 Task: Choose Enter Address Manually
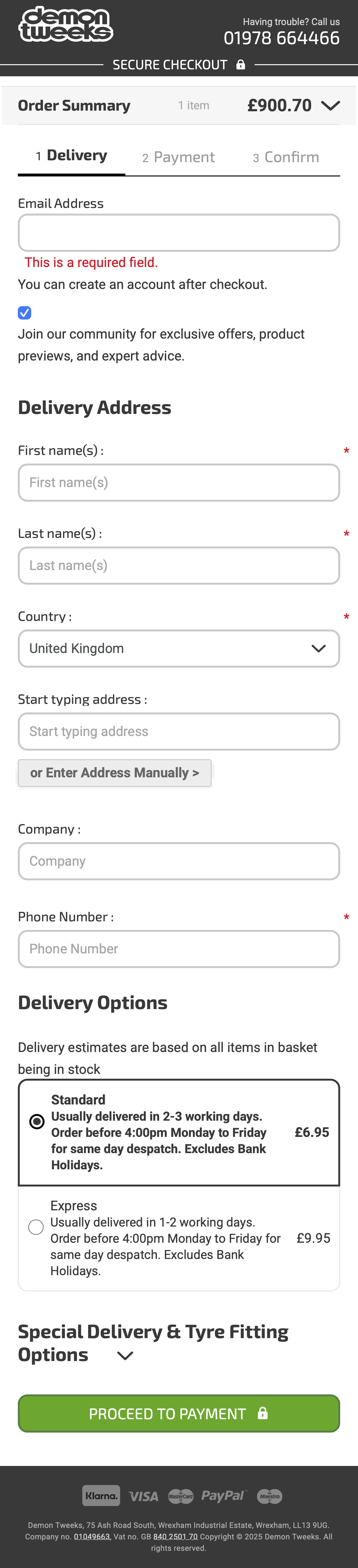click(115, 773)
